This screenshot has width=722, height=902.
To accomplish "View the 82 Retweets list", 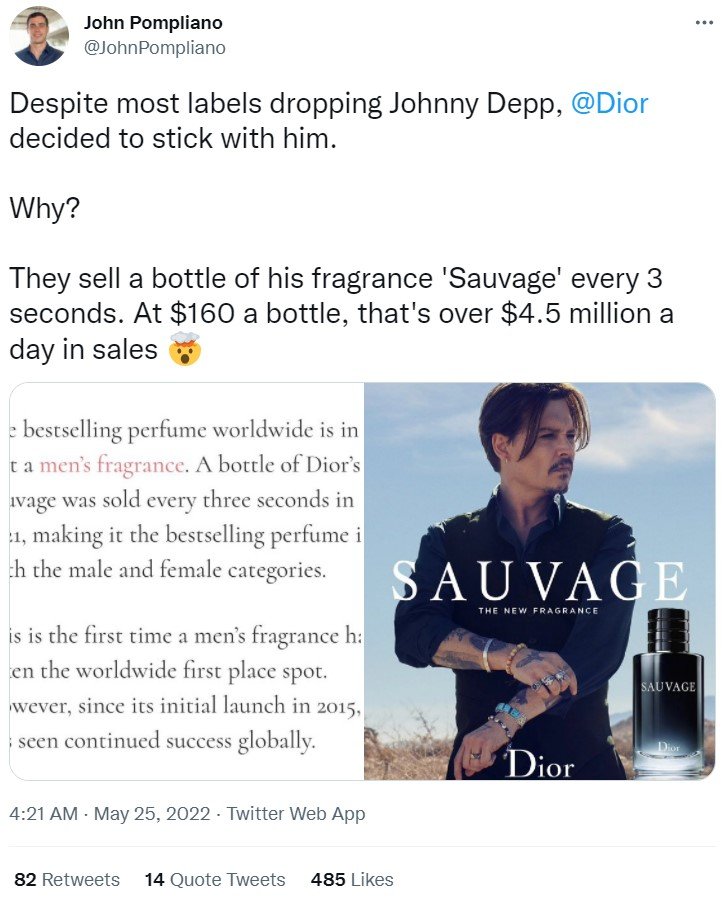I will pyautogui.click(x=67, y=880).
